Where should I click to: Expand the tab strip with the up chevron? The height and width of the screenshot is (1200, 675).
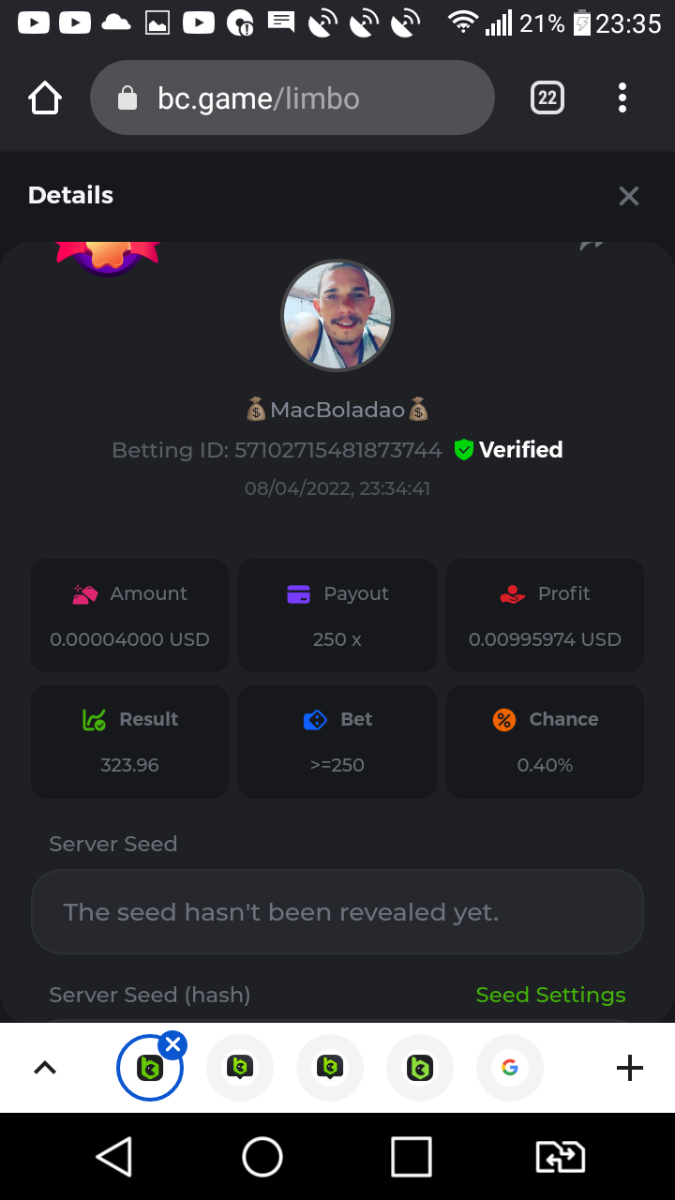tap(45, 1068)
